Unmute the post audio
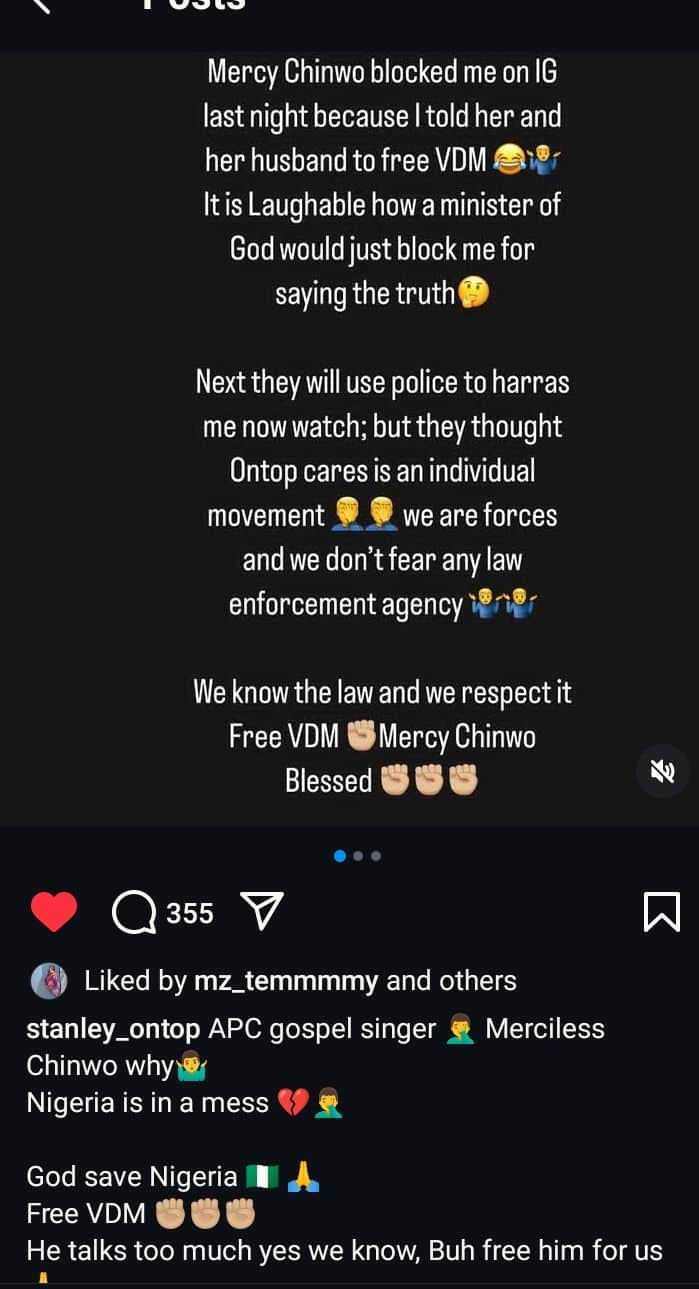 click(663, 771)
